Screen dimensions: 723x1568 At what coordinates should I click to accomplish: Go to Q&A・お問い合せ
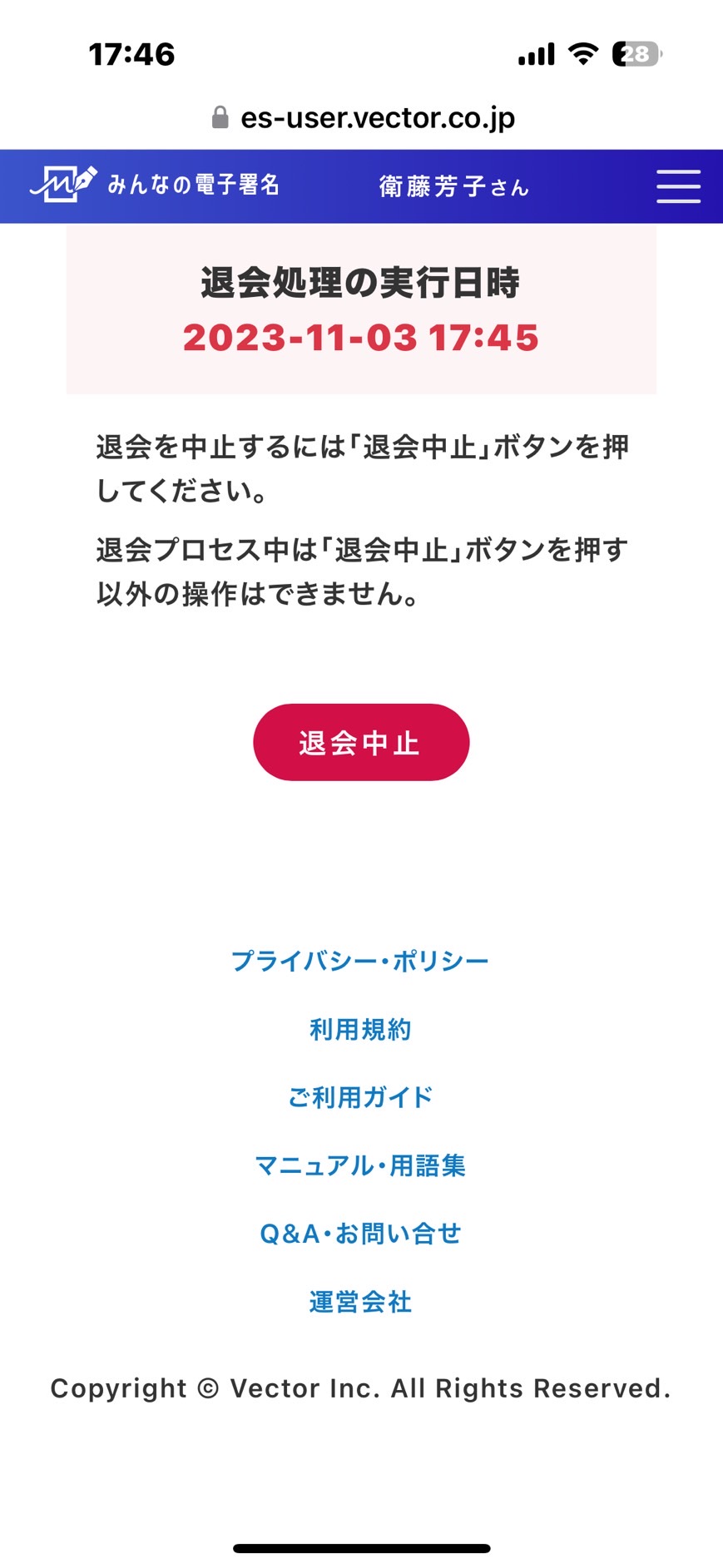[x=360, y=1234]
